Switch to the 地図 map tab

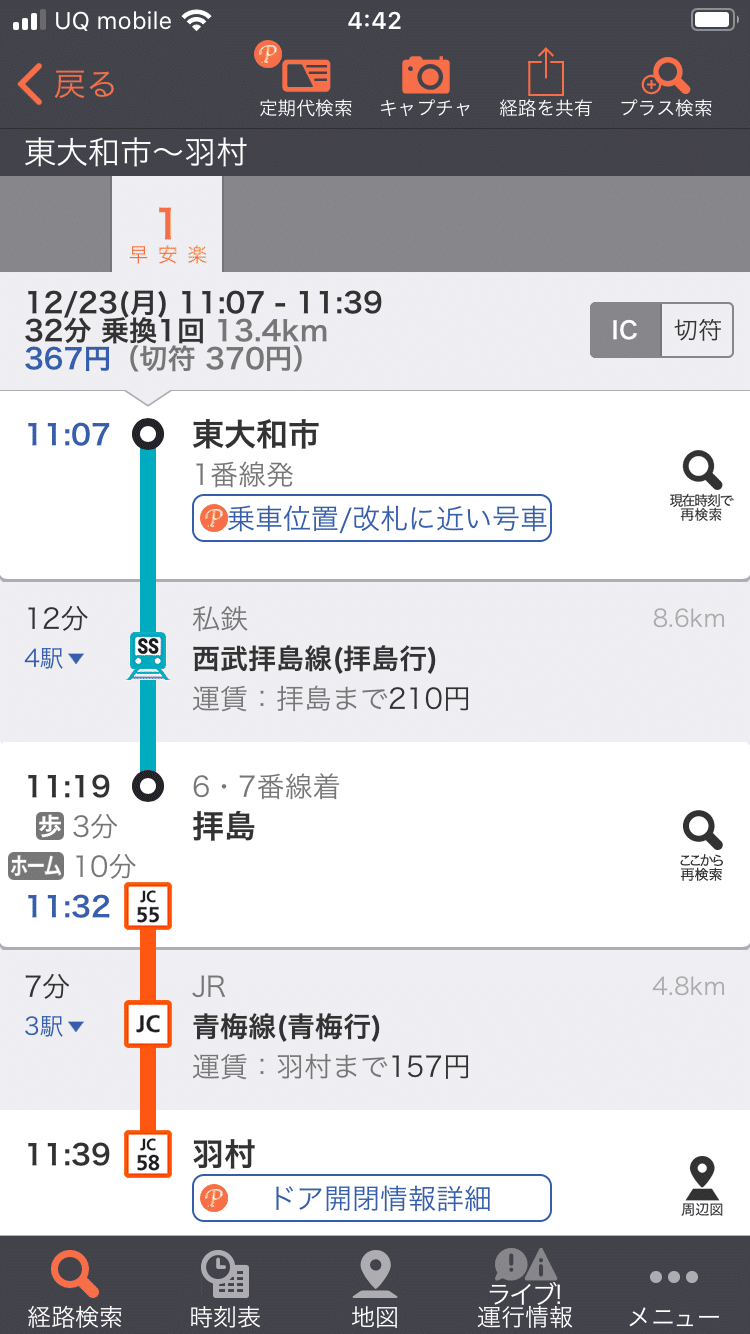coord(375,1288)
